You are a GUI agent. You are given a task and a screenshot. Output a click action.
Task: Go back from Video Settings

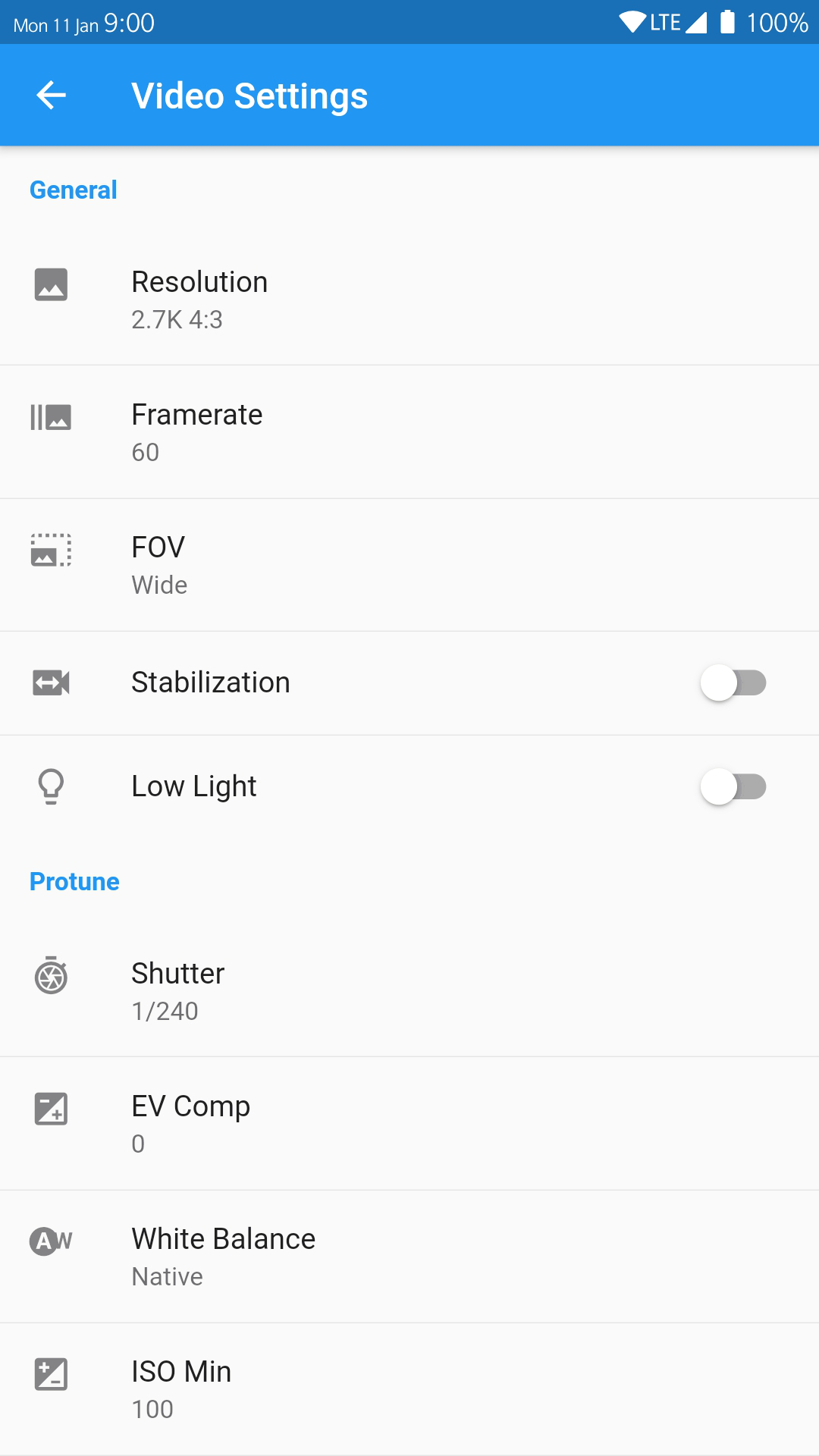click(x=52, y=96)
